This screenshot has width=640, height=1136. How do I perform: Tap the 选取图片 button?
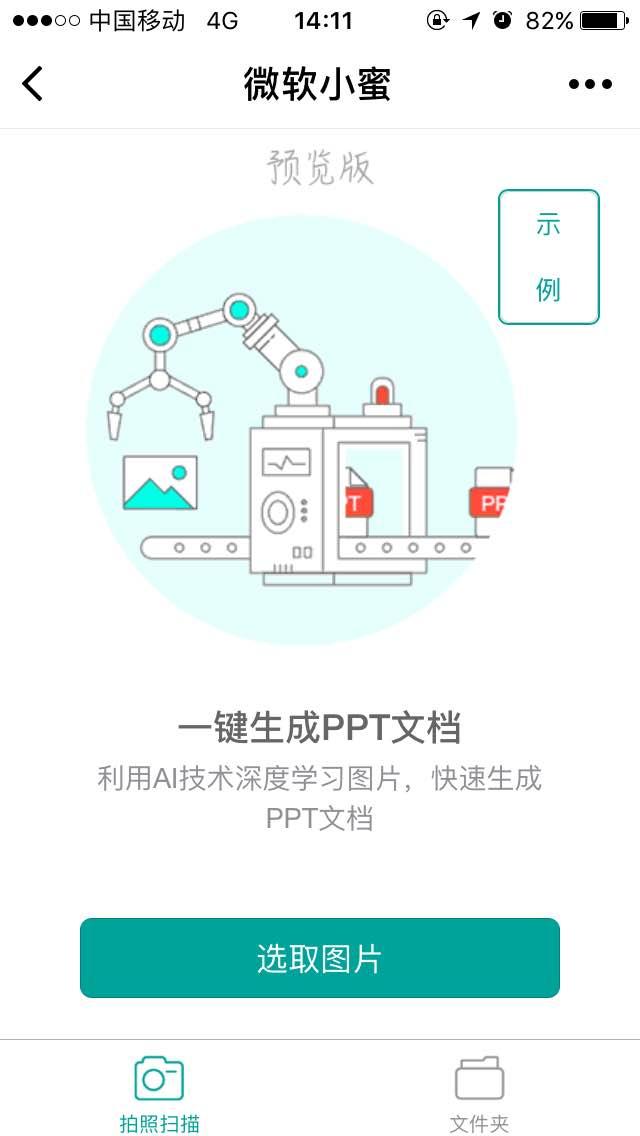(x=320, y=958)
